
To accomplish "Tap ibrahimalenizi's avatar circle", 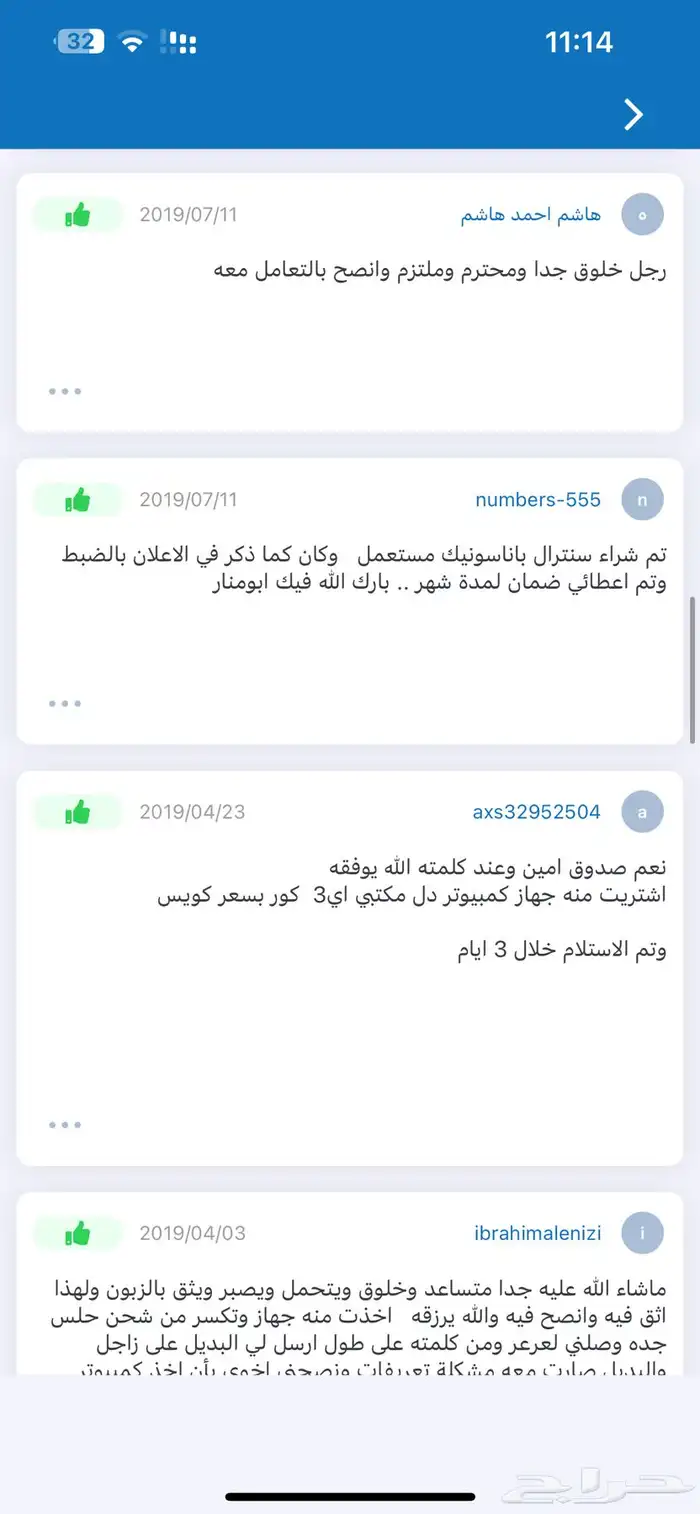I will [x=642, y=1233].
